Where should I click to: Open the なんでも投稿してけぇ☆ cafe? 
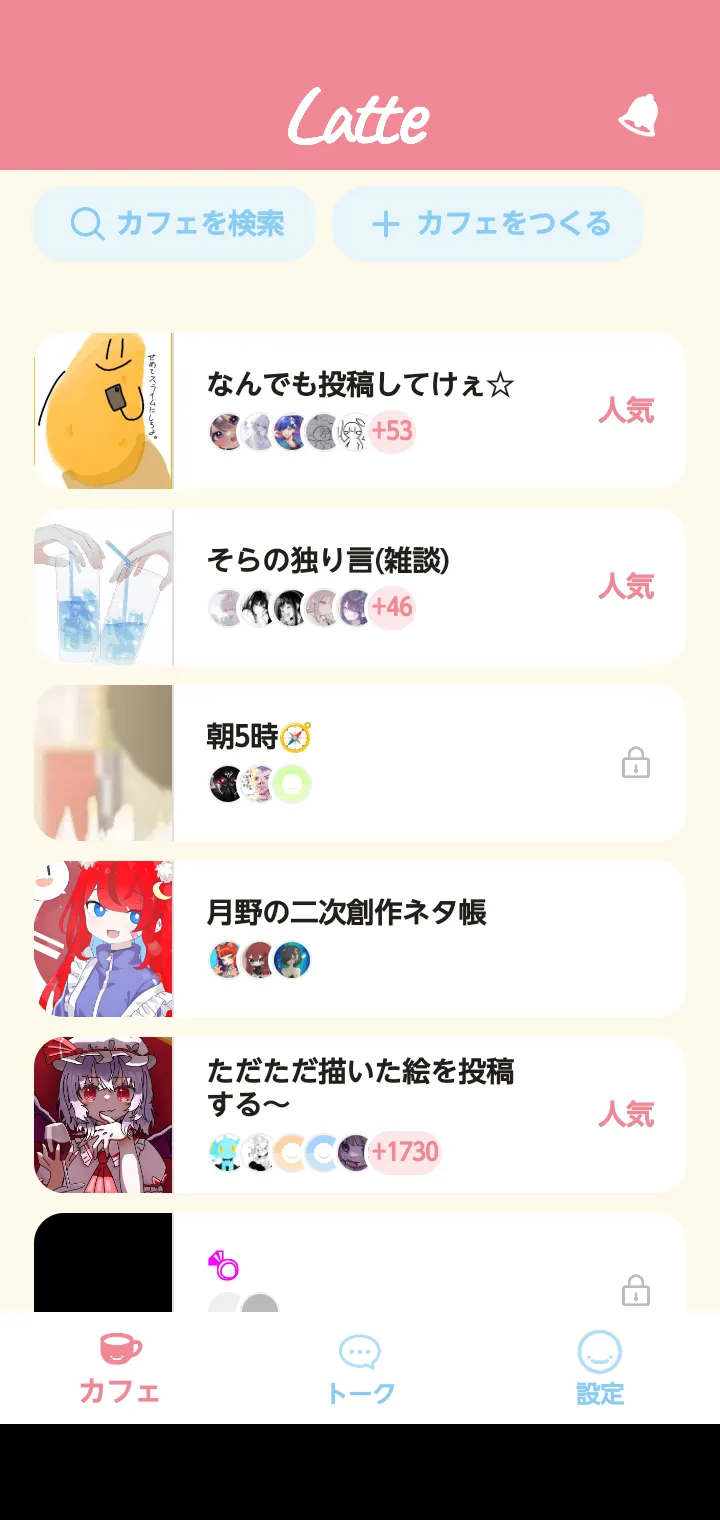point(360,411)
